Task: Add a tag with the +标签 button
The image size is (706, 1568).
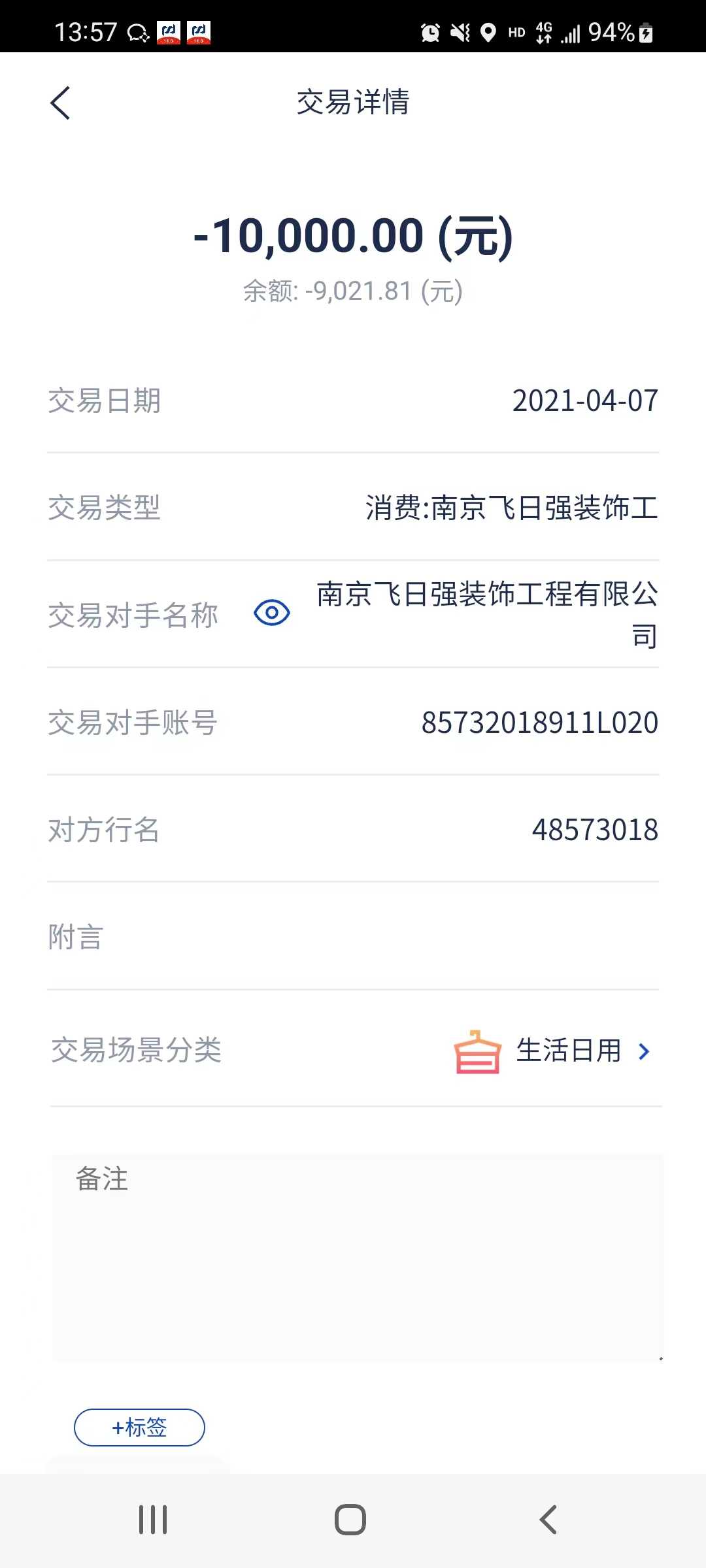Action: 139,1428
